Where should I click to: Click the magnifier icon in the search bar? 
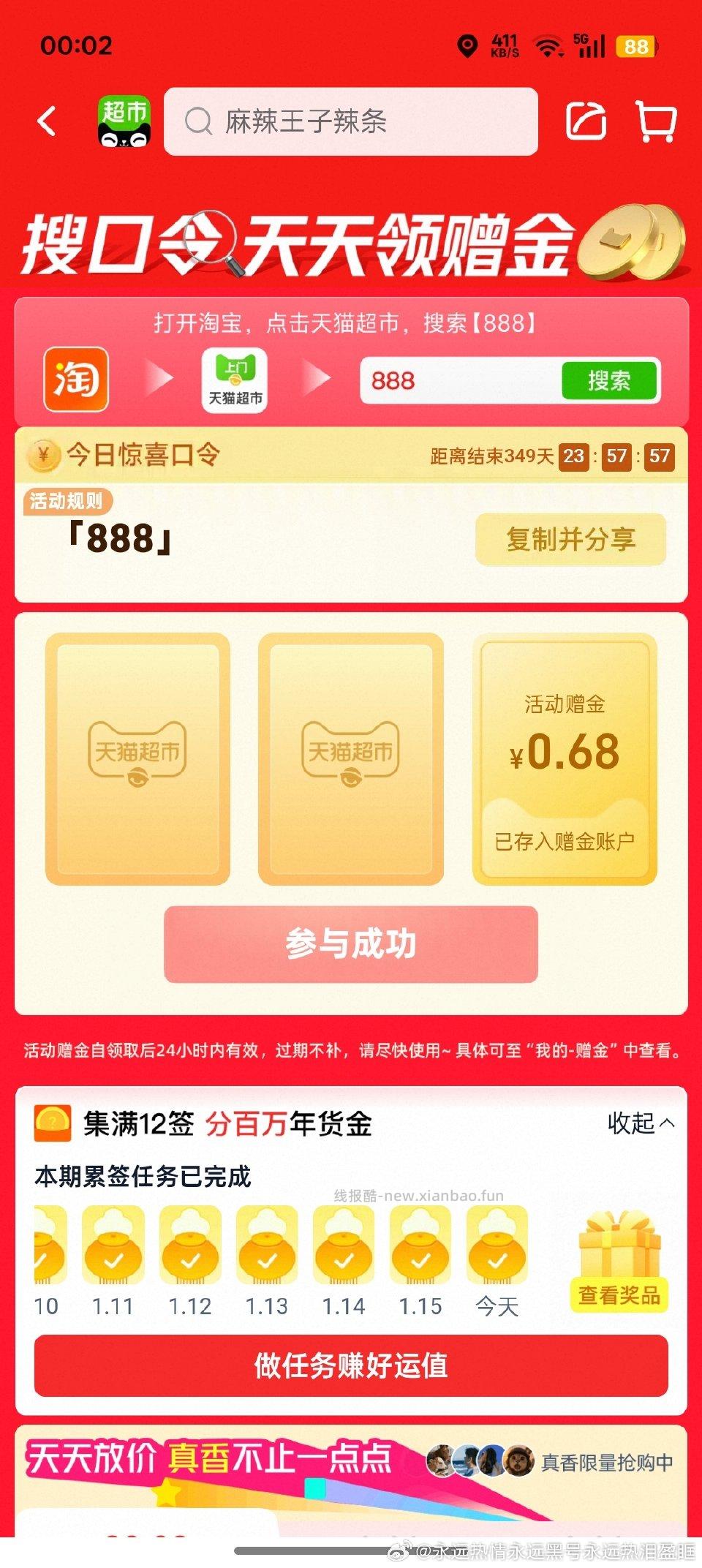pyautogui.click(x=194, y=122)
